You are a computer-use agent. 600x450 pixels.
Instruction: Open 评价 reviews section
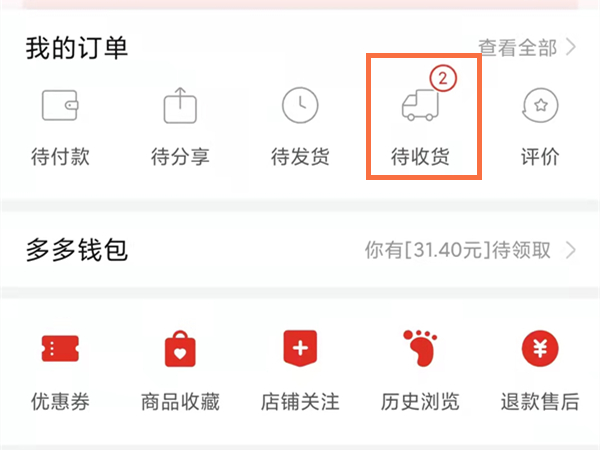(540, 125)
